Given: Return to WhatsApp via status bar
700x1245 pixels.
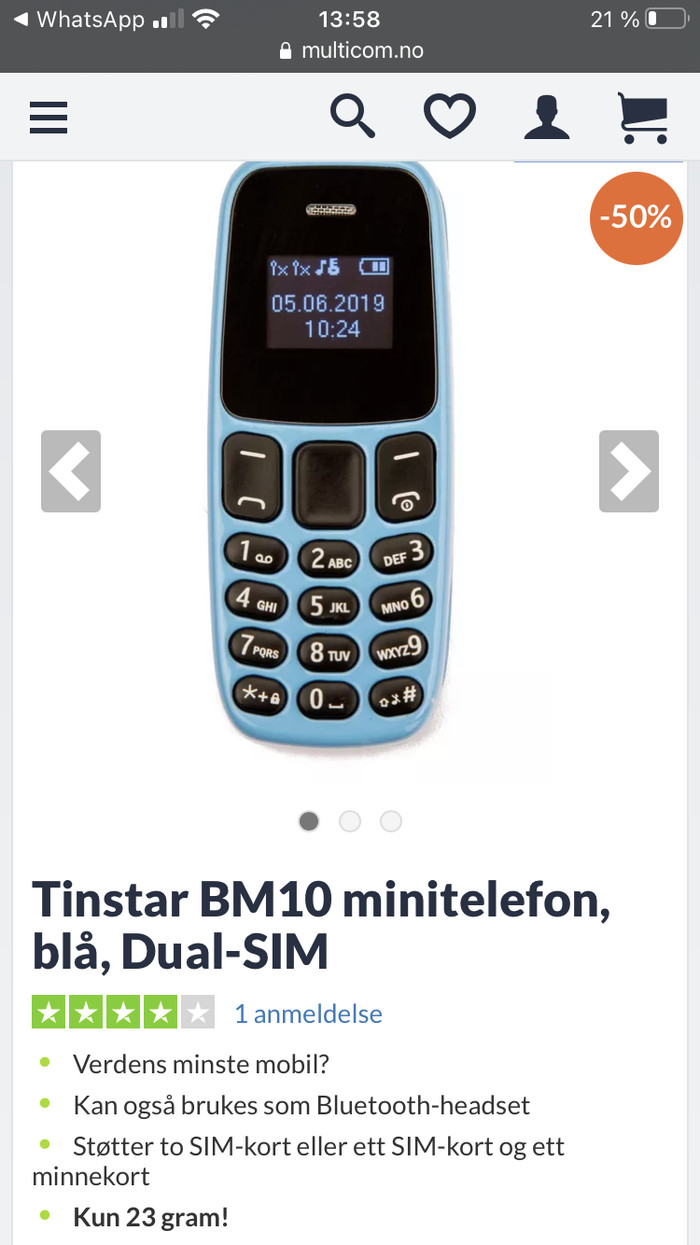Looking at the screenshot, I should [x=80, y=19].
